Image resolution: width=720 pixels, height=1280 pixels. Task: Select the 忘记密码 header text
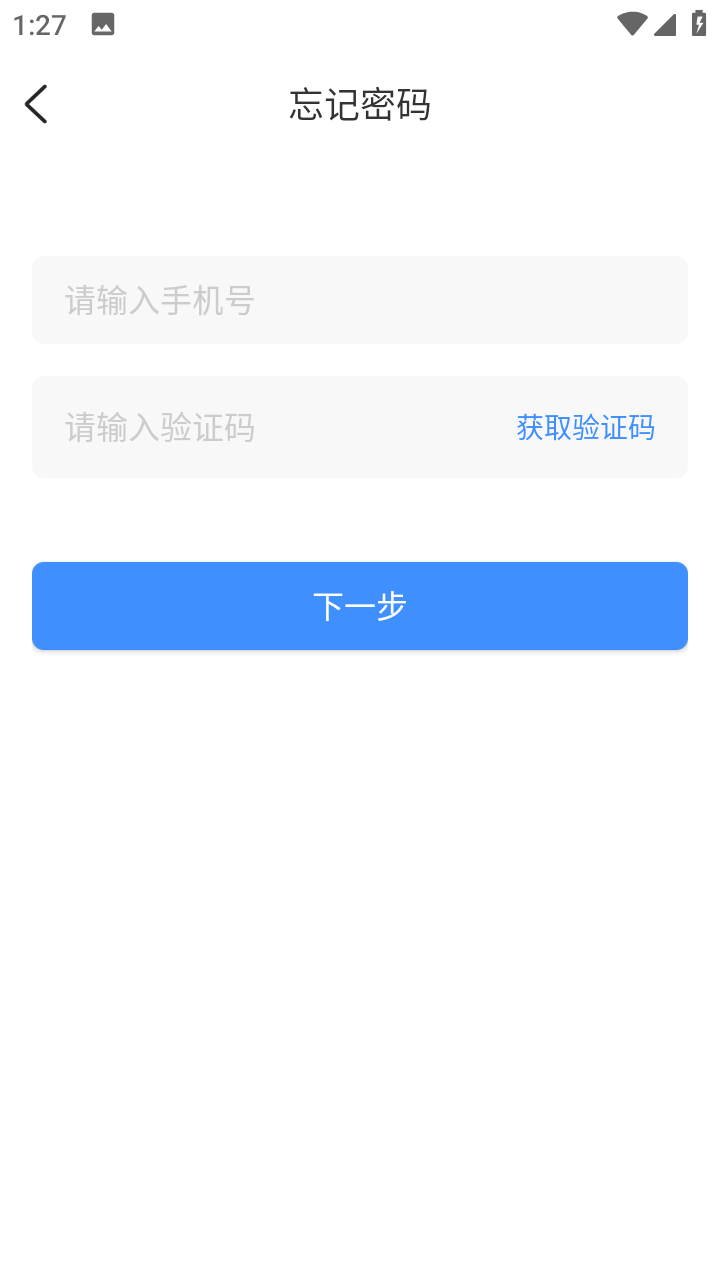click(x=359, y=104)
